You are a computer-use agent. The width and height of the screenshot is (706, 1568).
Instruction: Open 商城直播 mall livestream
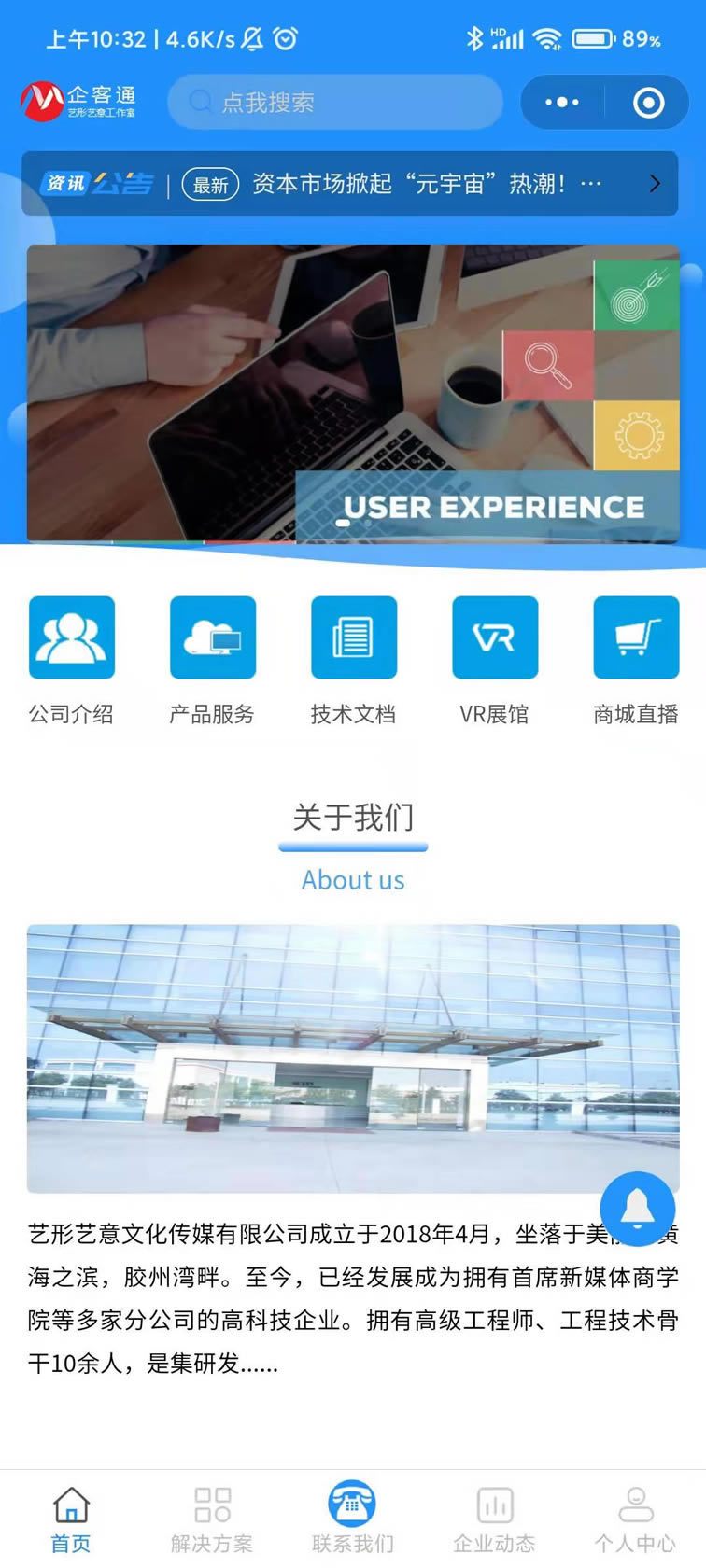[x=636, y=659]
